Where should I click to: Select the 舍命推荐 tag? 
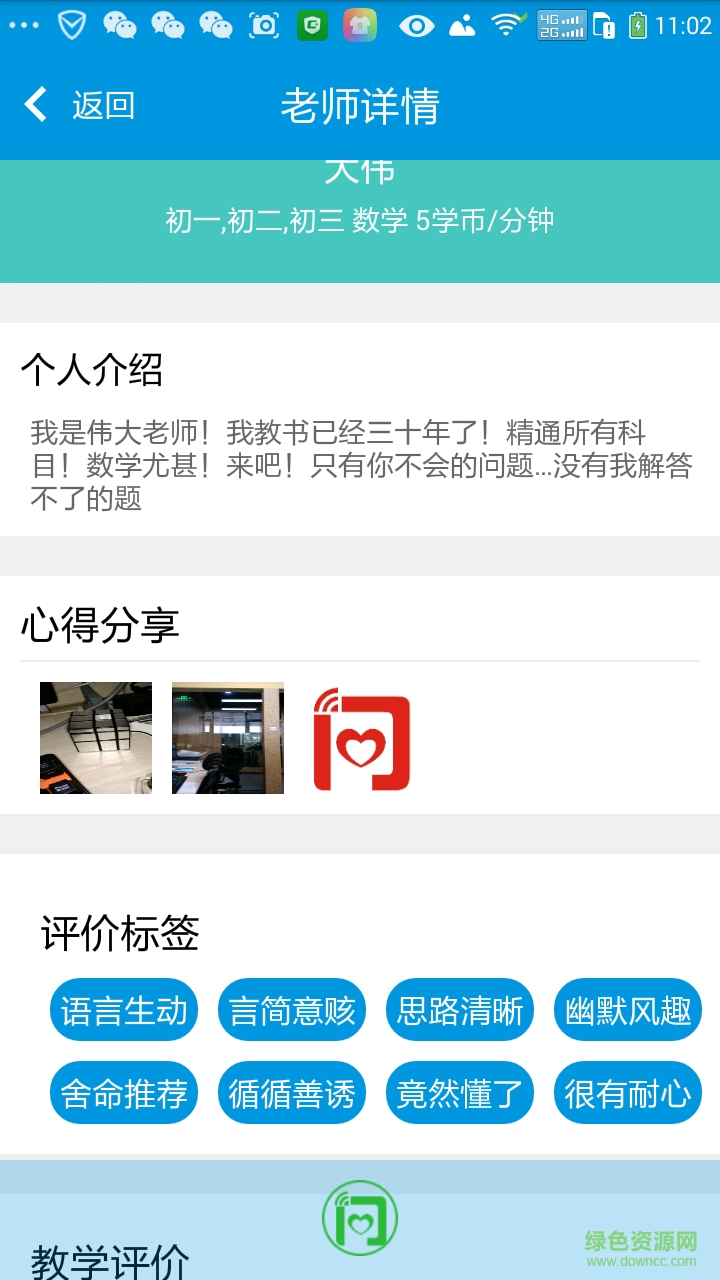pyautogui.click(x=124, y=1093)
